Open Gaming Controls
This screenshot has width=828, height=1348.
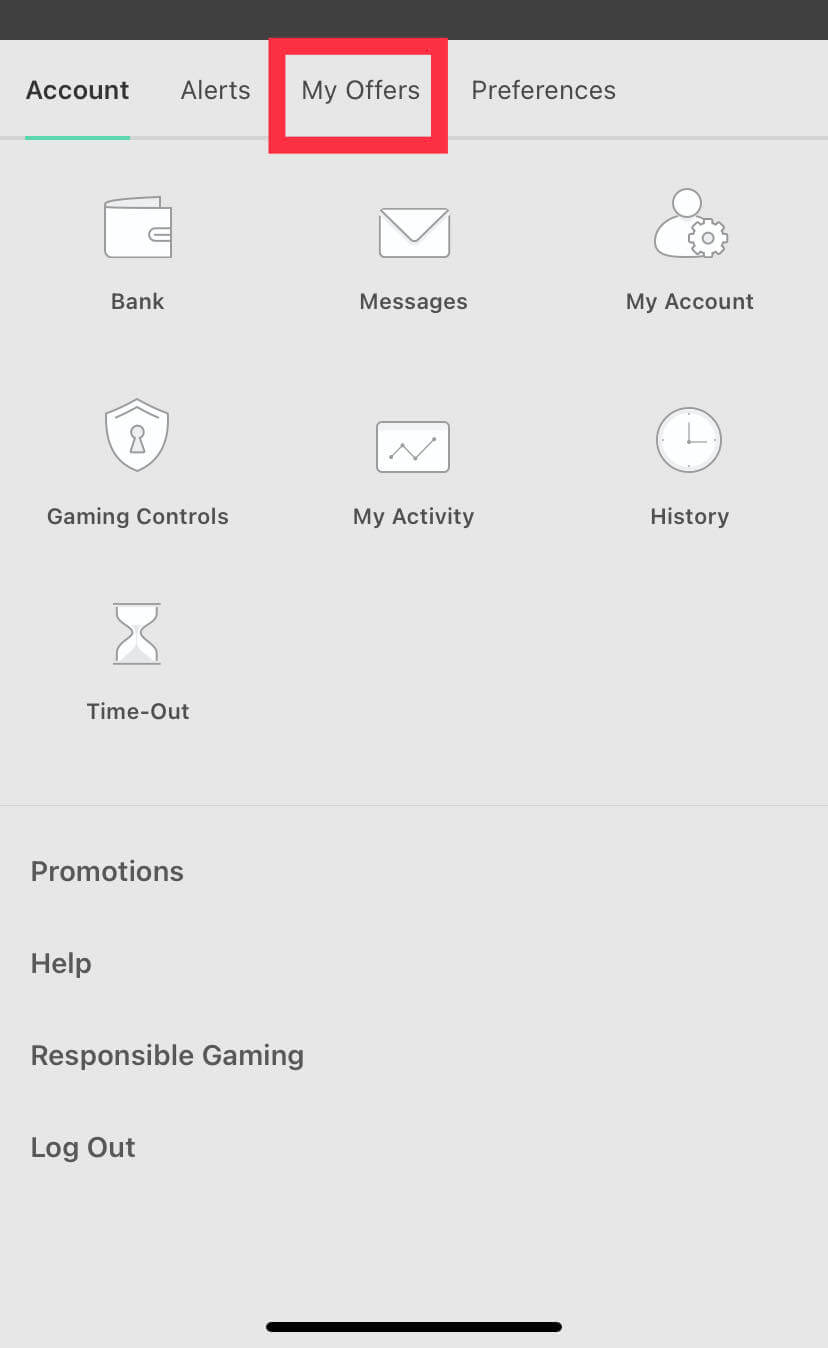click(x=138, y=462)
